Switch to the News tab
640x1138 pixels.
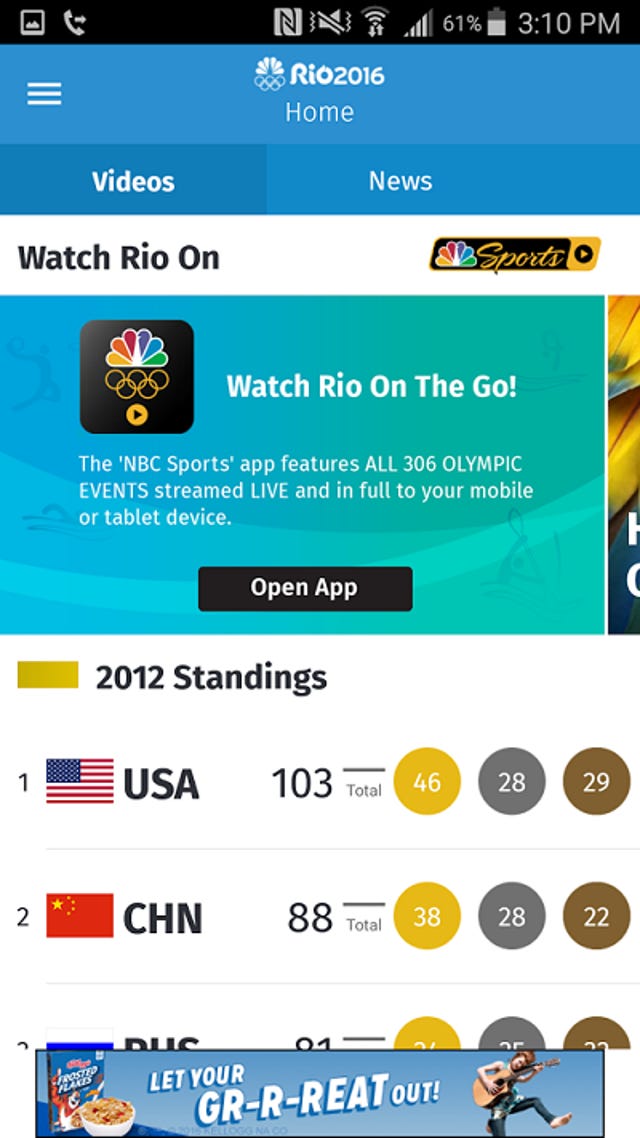pos(400,181)
